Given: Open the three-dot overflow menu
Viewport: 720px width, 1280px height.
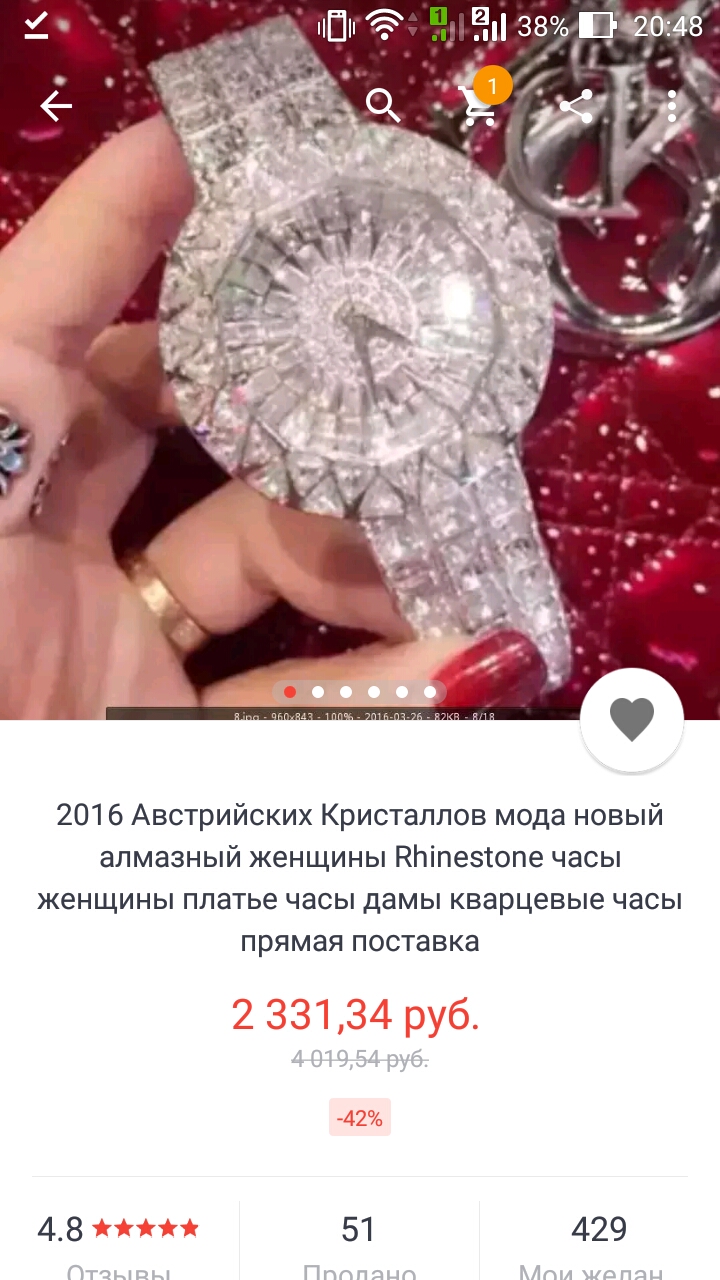Looking at the screenshot, I should pos(672,105).
